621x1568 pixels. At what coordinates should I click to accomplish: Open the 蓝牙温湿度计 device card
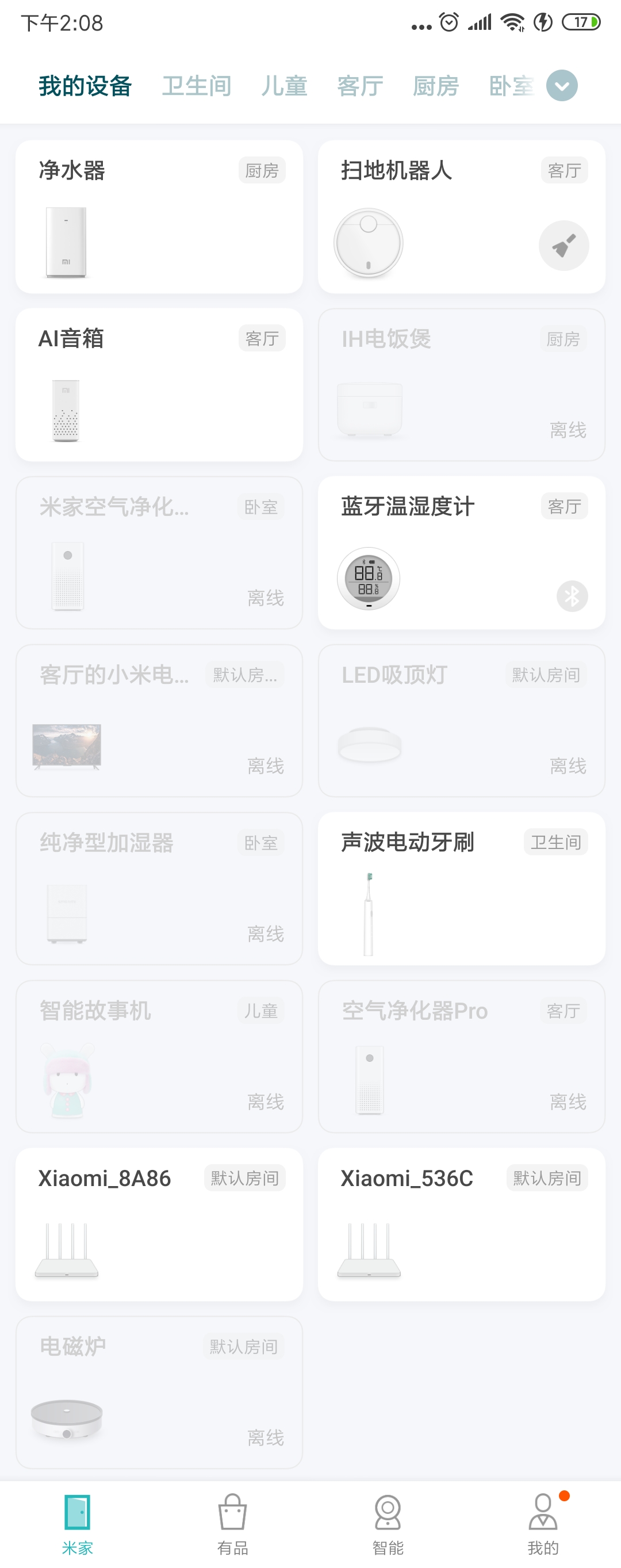461,553
